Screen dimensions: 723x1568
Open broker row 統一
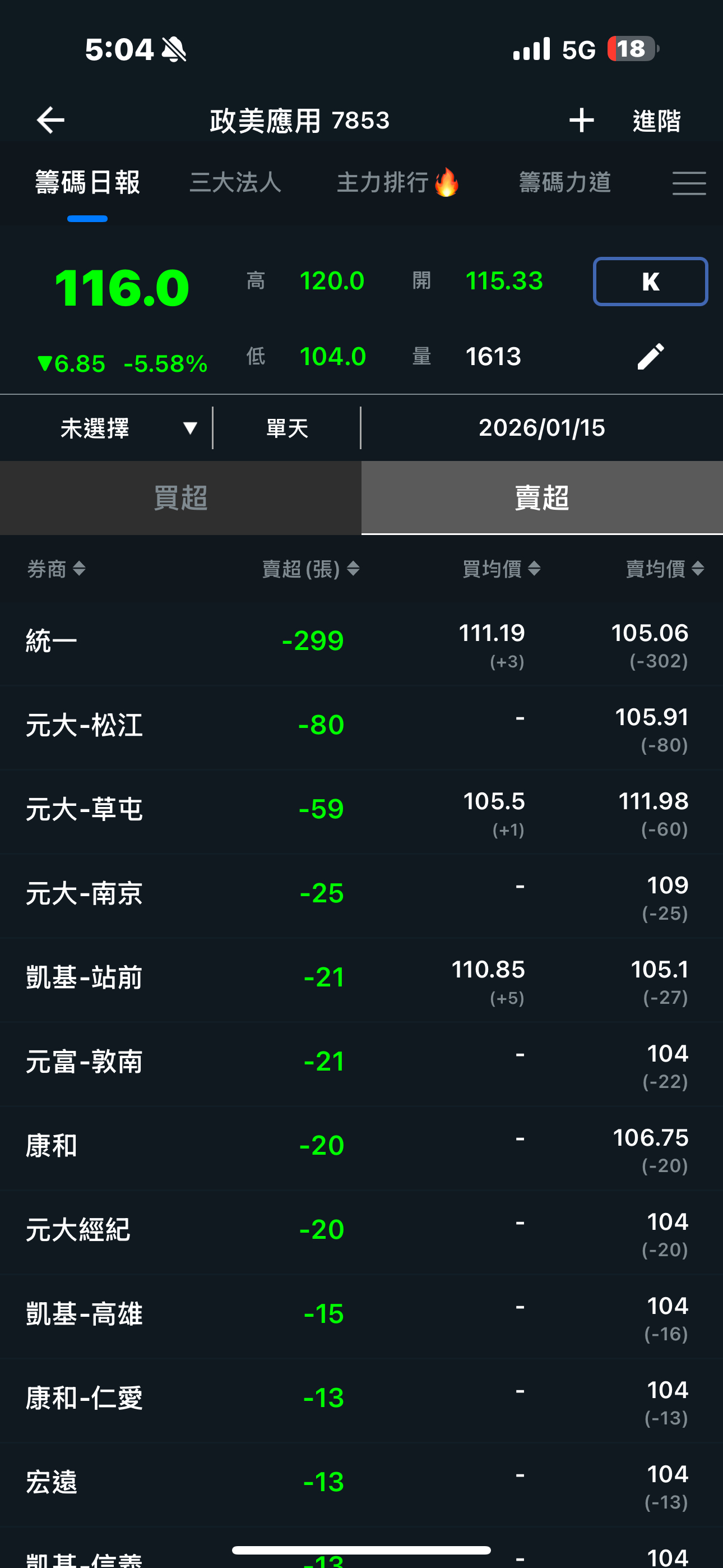click(361, 643)
